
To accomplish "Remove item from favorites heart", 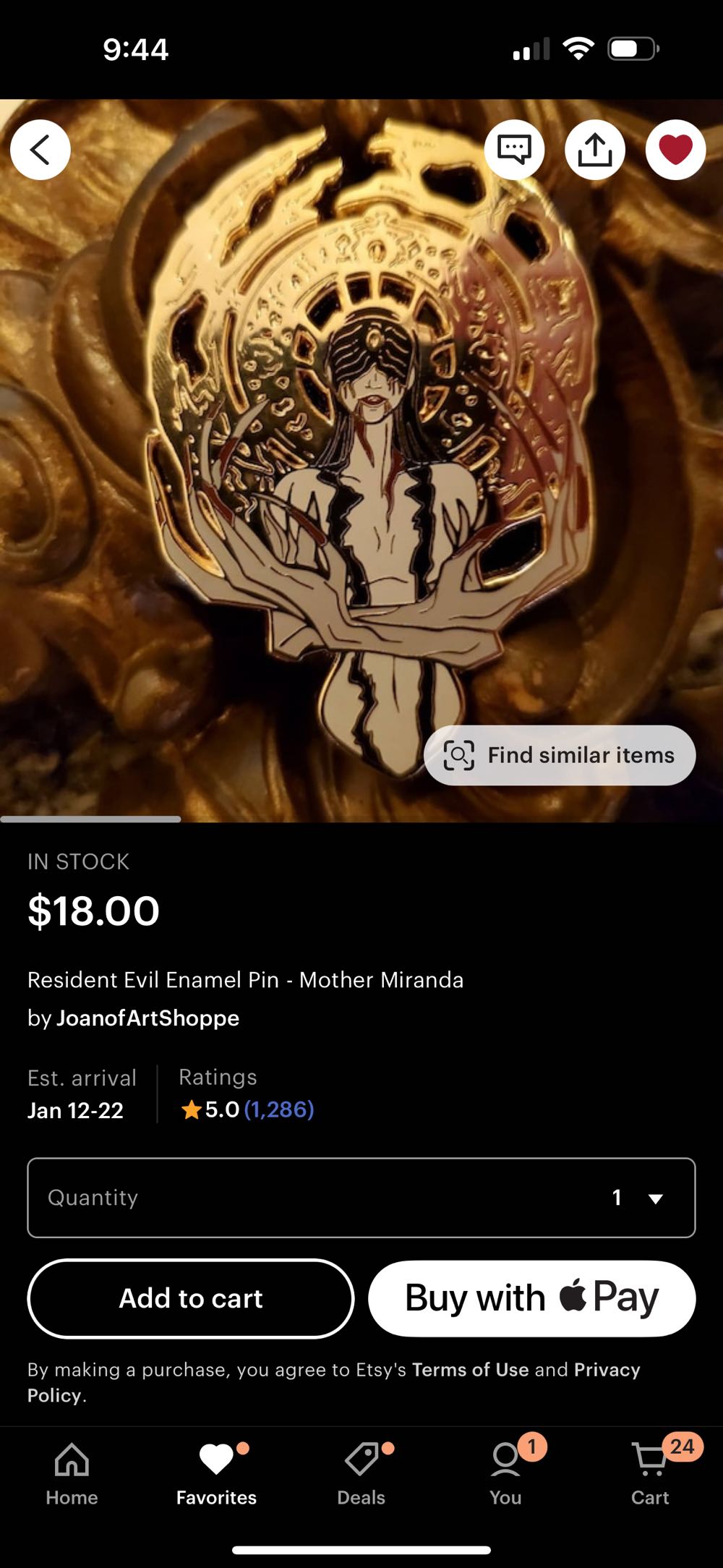I will [675, 150].
